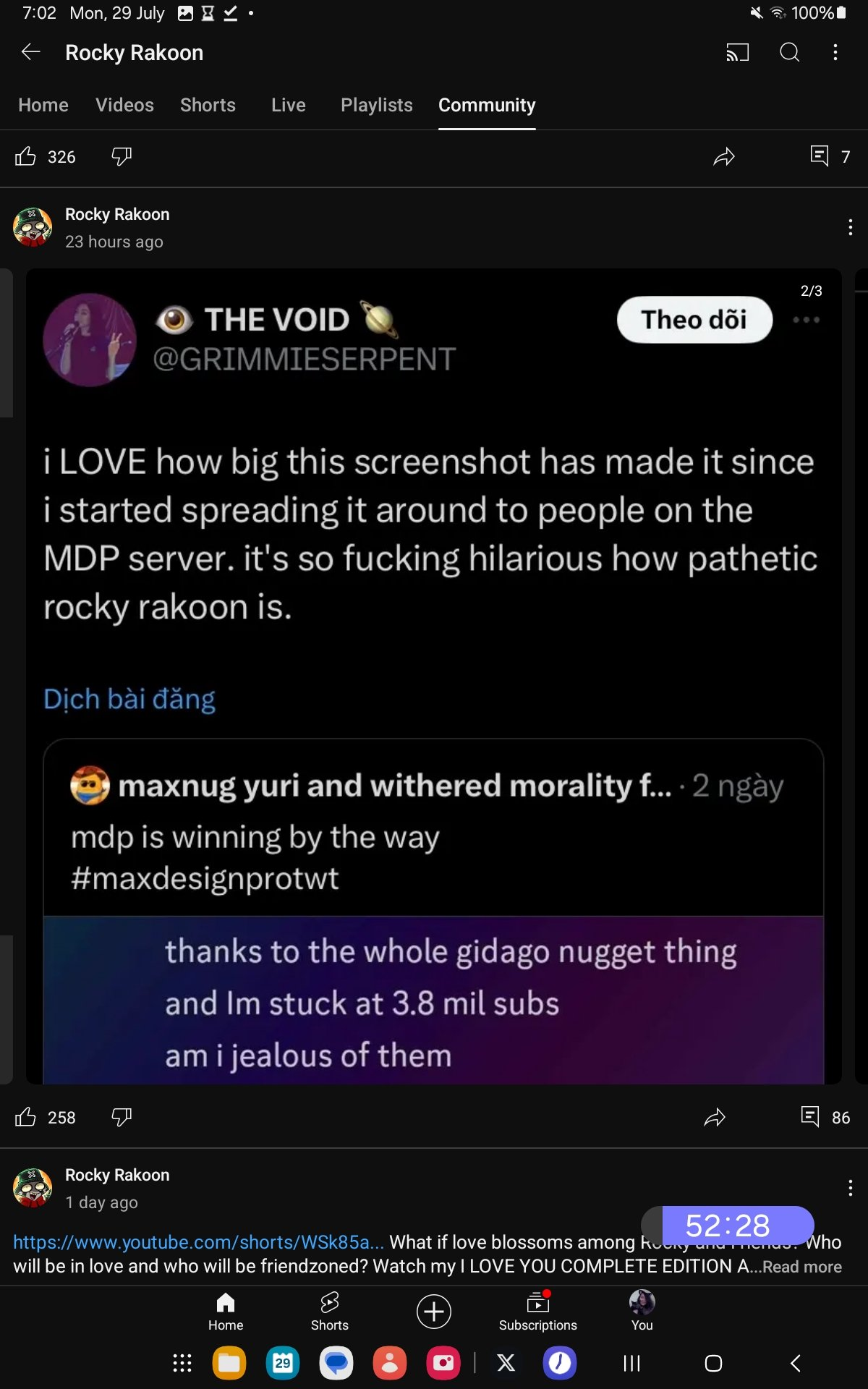Image resolution: width=868 pixels, height=1389 pixels.
Task: Expand post with Read more
Action: (801, 1267)
